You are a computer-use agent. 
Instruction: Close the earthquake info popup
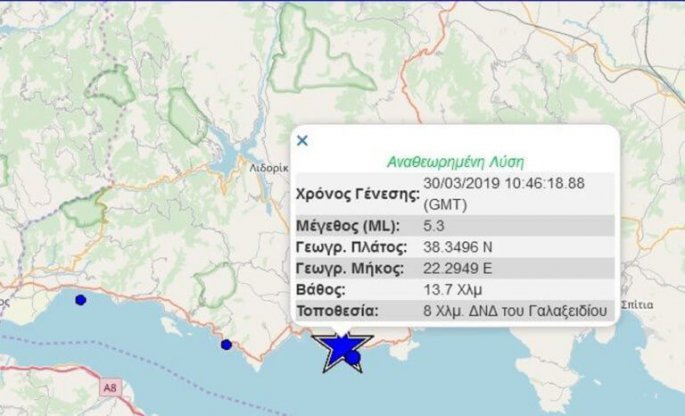(x=303, y=141)
